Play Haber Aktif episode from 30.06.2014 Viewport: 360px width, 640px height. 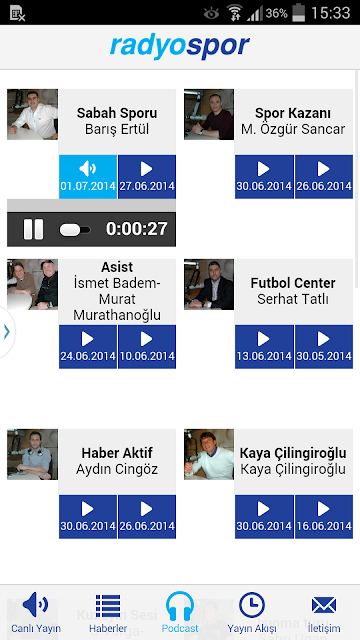[88, 517]
